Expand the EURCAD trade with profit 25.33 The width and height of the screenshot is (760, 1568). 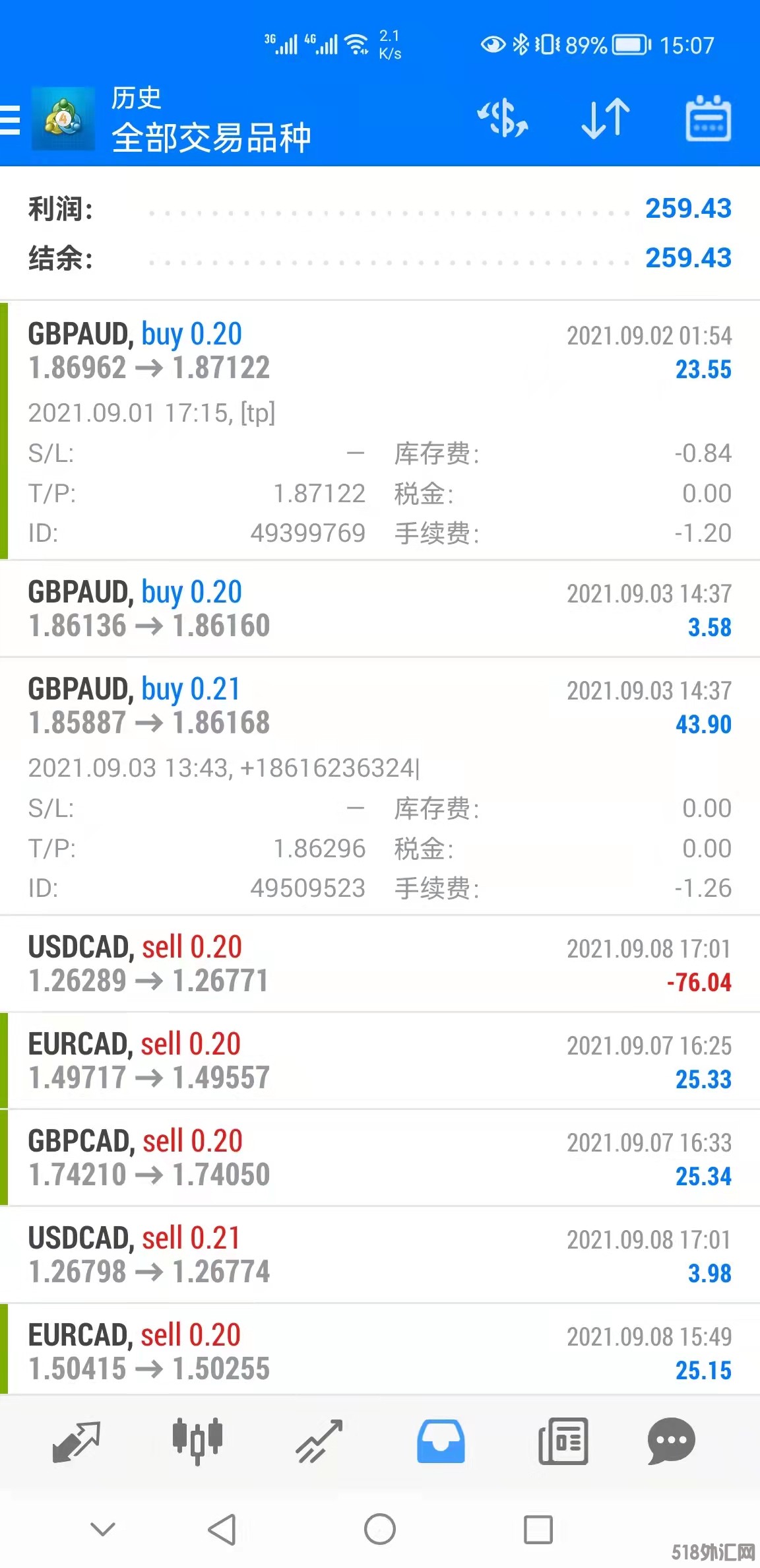(x=379, y=1061)
